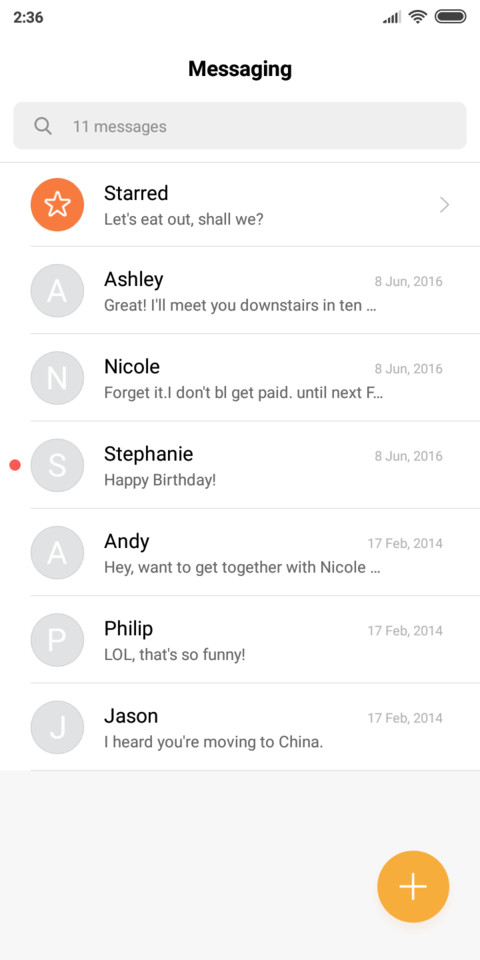Open the conversation with Andy

click(240, 552)
